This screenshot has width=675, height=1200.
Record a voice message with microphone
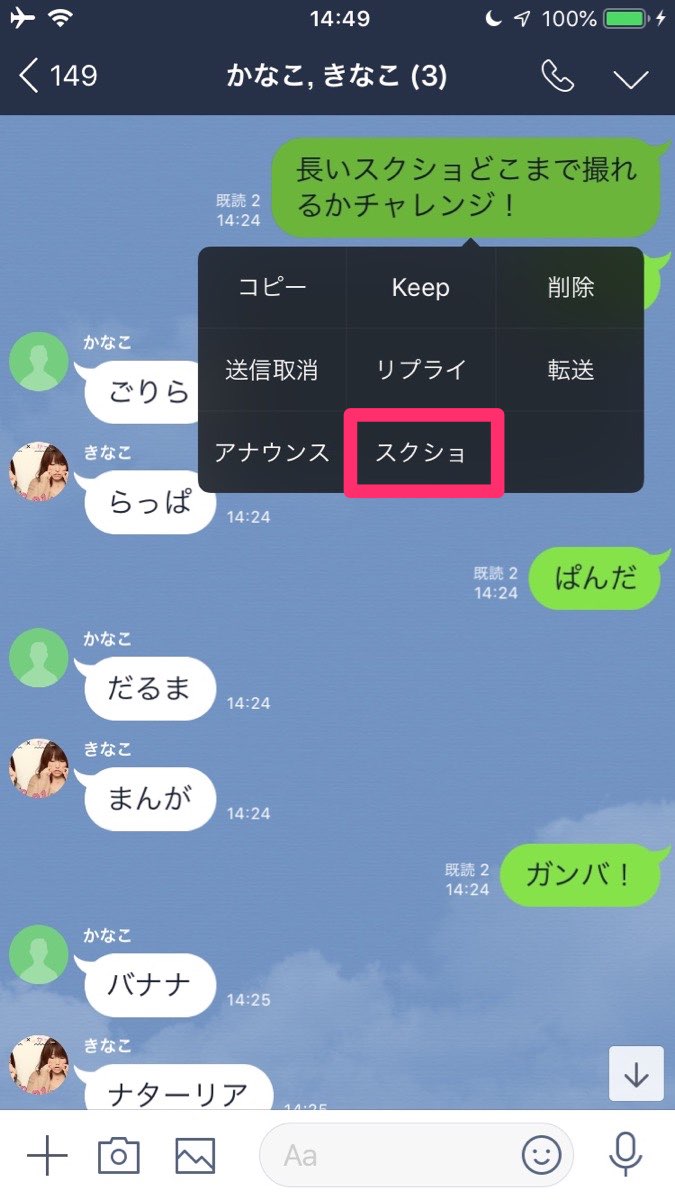pos(626,1156)
